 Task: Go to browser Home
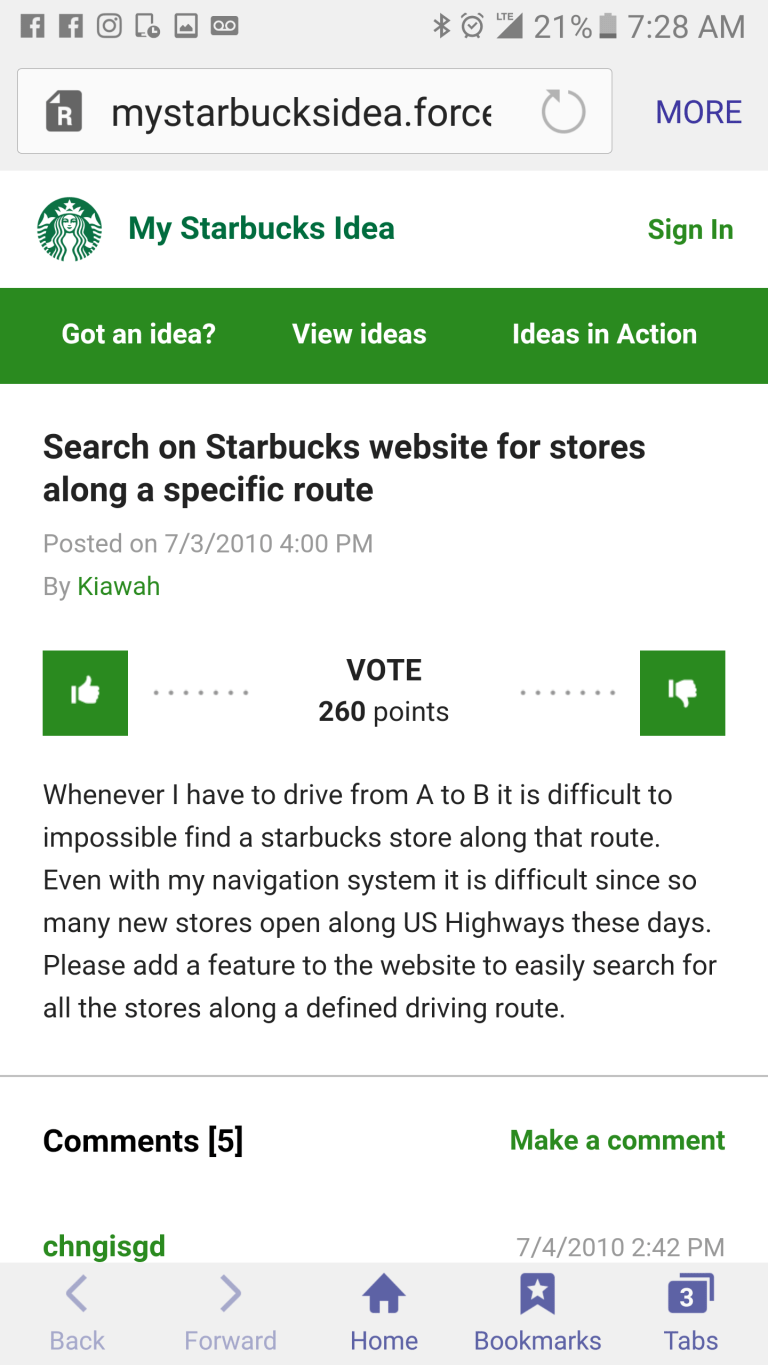point(384,1313)
